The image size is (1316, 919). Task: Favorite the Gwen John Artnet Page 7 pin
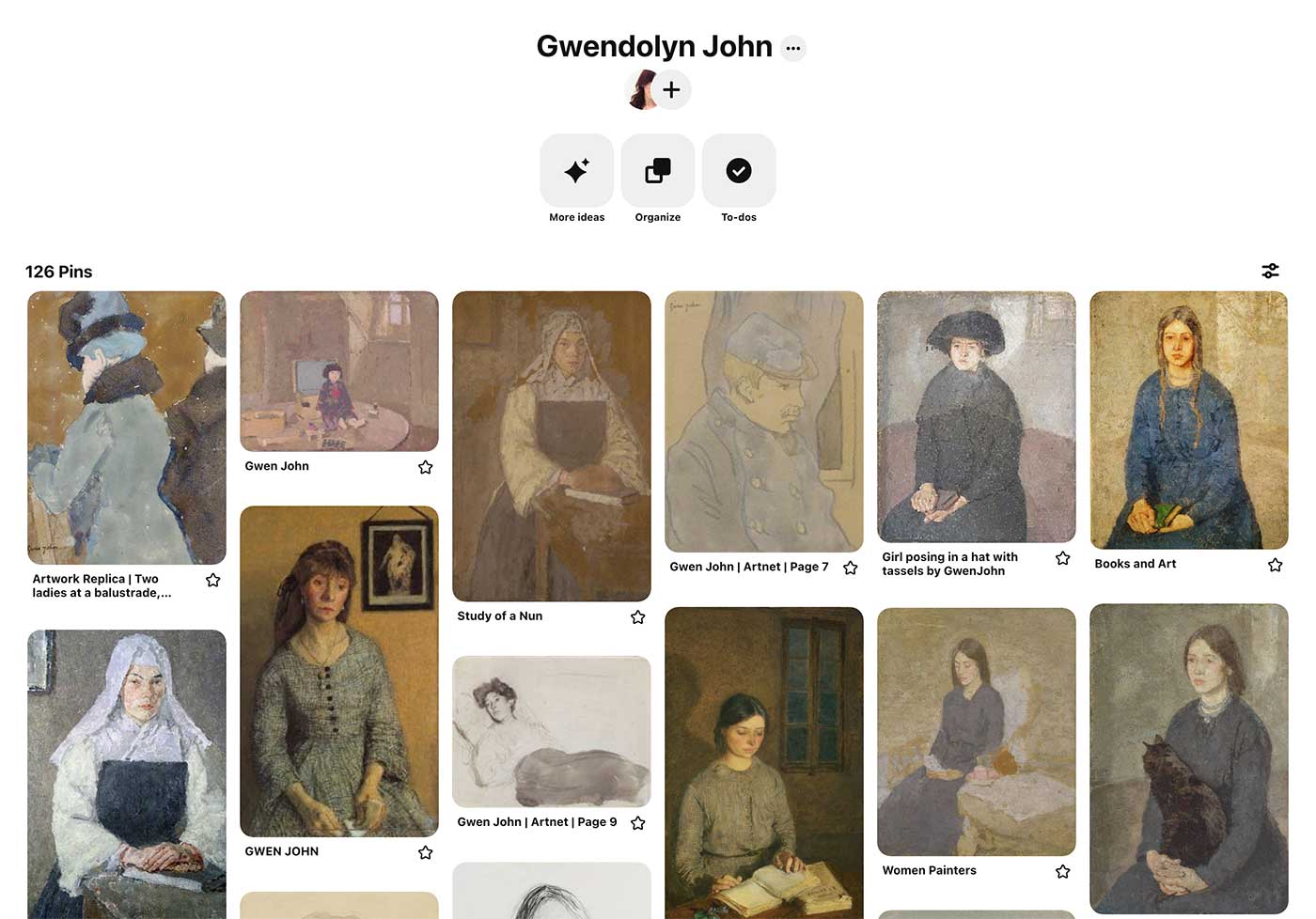(x=851, y=568)
